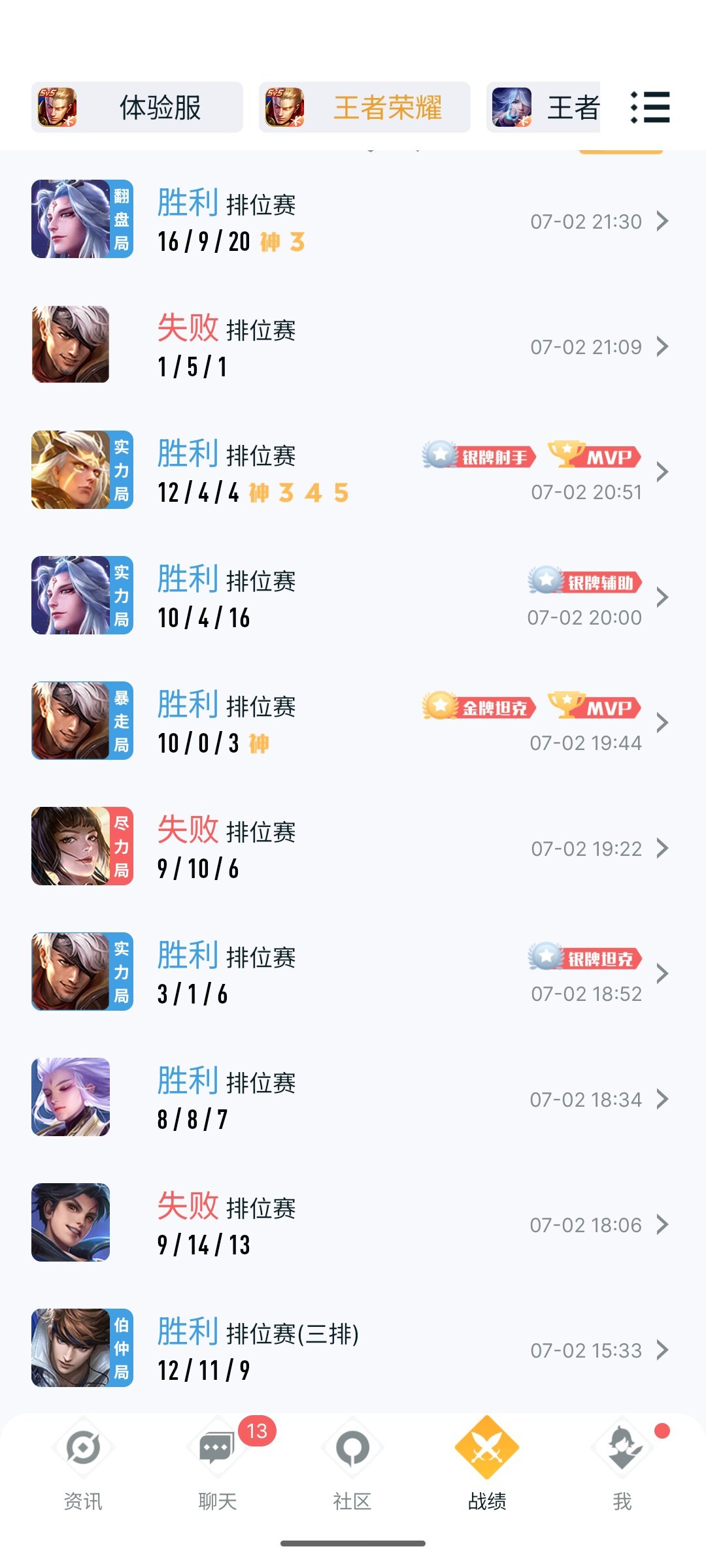Open the 聊天 tab with 13 unread

[218, 1465]
